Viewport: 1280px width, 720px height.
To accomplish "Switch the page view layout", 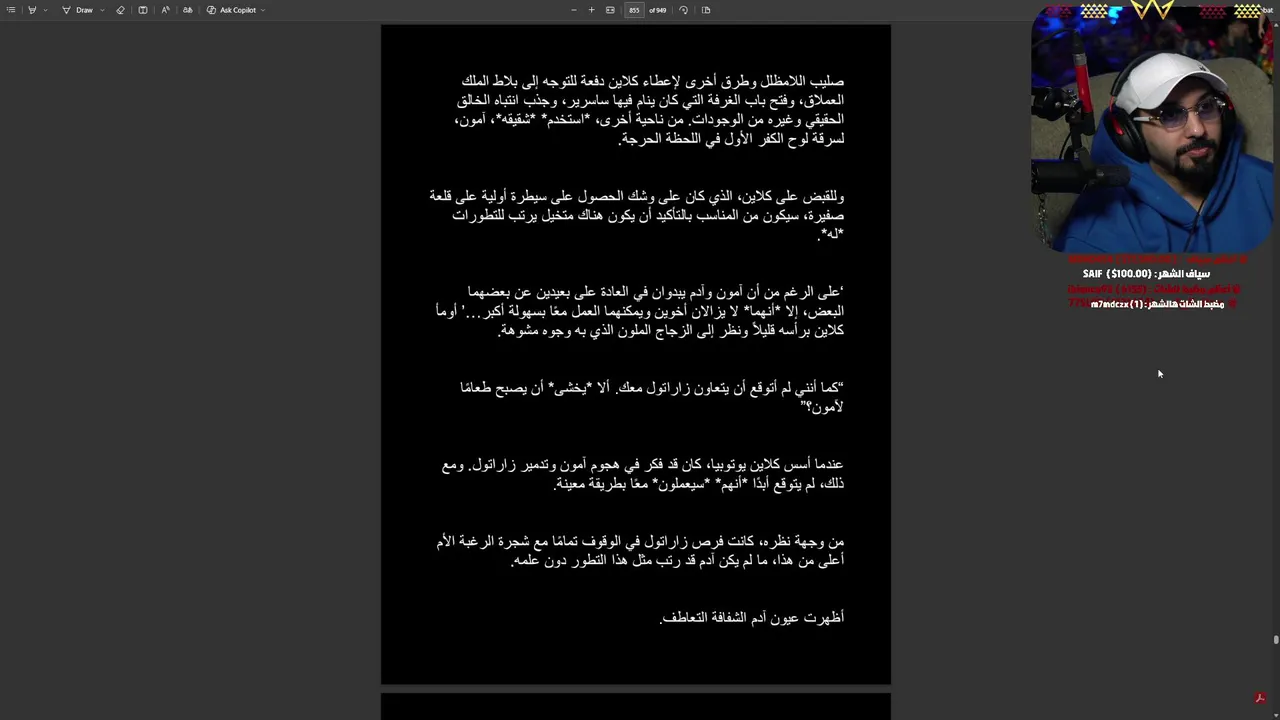I will point(706,10).
